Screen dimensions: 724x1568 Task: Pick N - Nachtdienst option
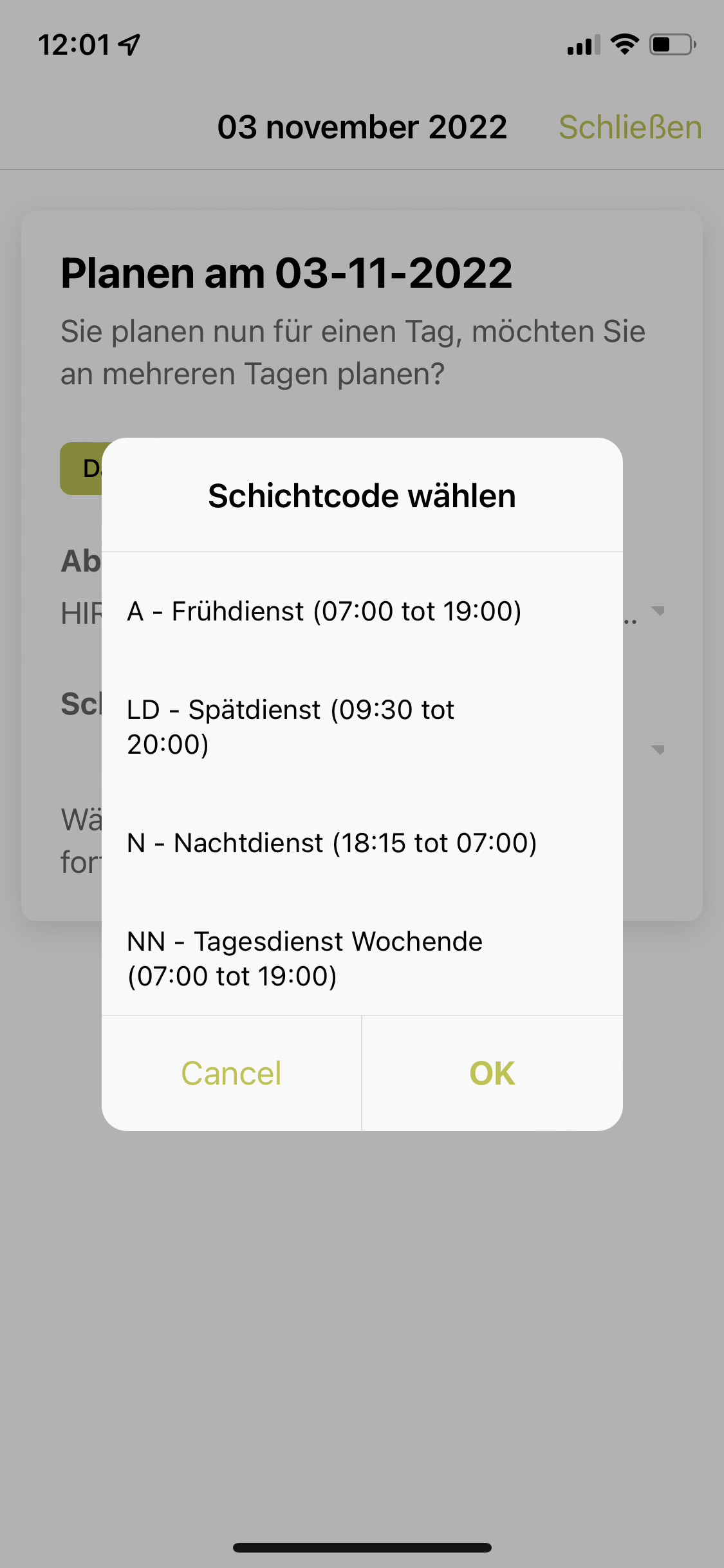(x=362, y=843)
